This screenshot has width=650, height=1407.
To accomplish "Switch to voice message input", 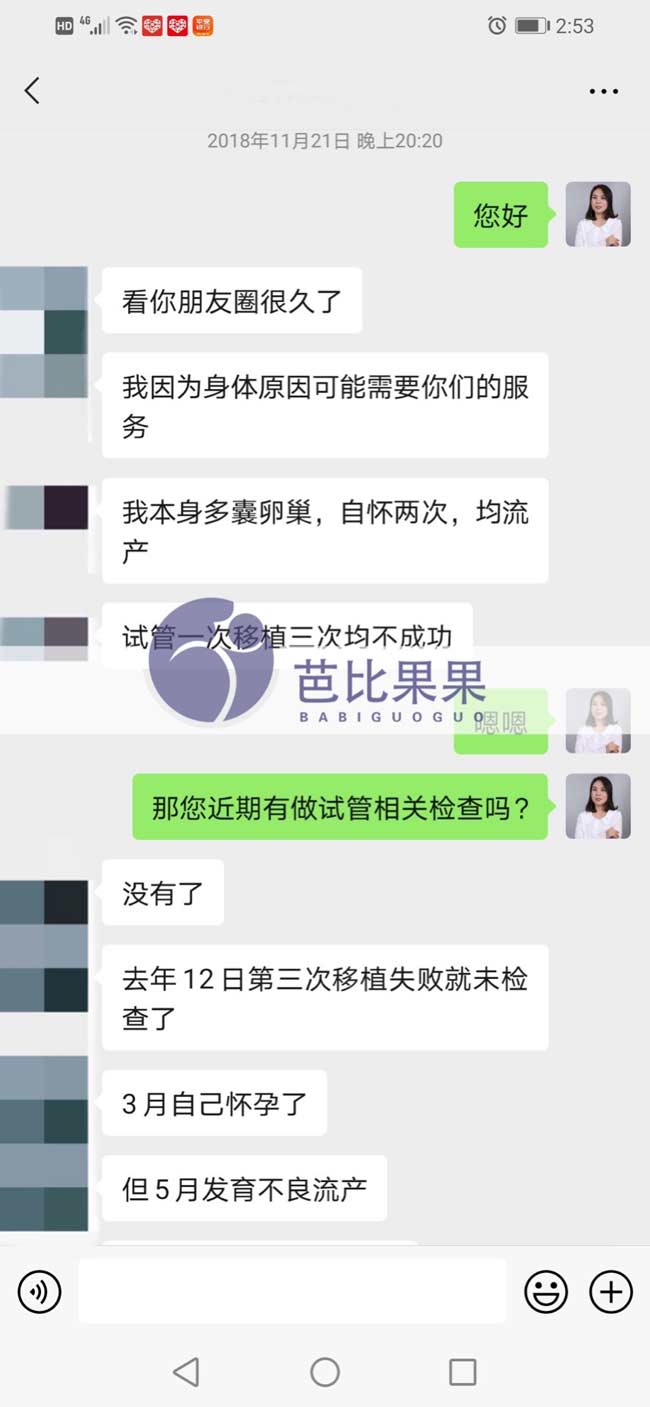I will pos(39,1291).
